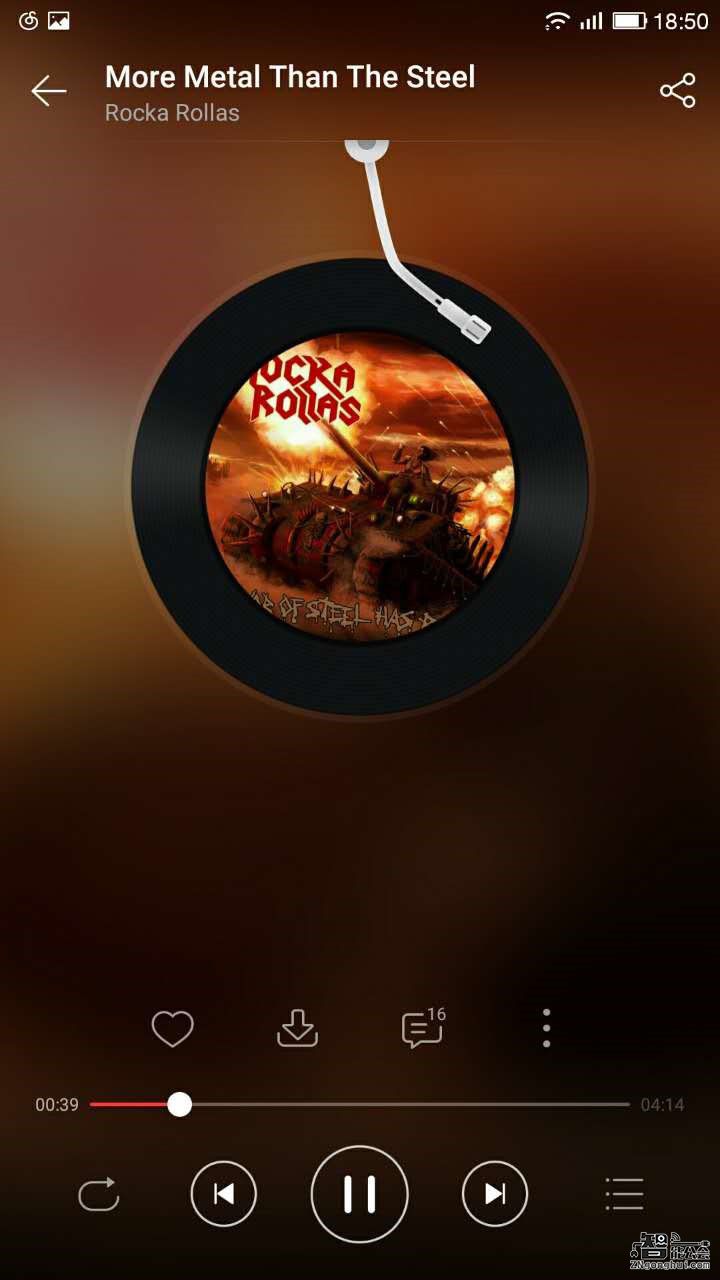
Task: Go back using the arrow icon
Action: (x=48, y=91)
